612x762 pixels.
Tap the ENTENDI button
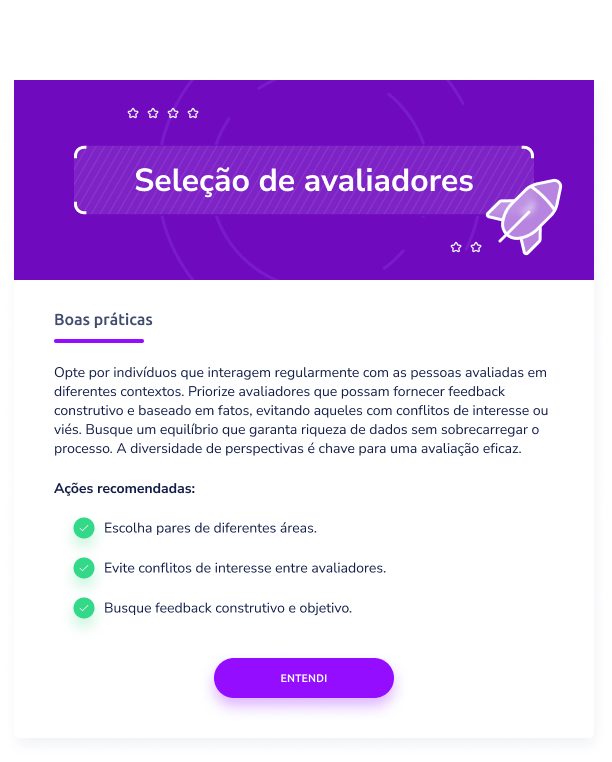coord(303,678)
